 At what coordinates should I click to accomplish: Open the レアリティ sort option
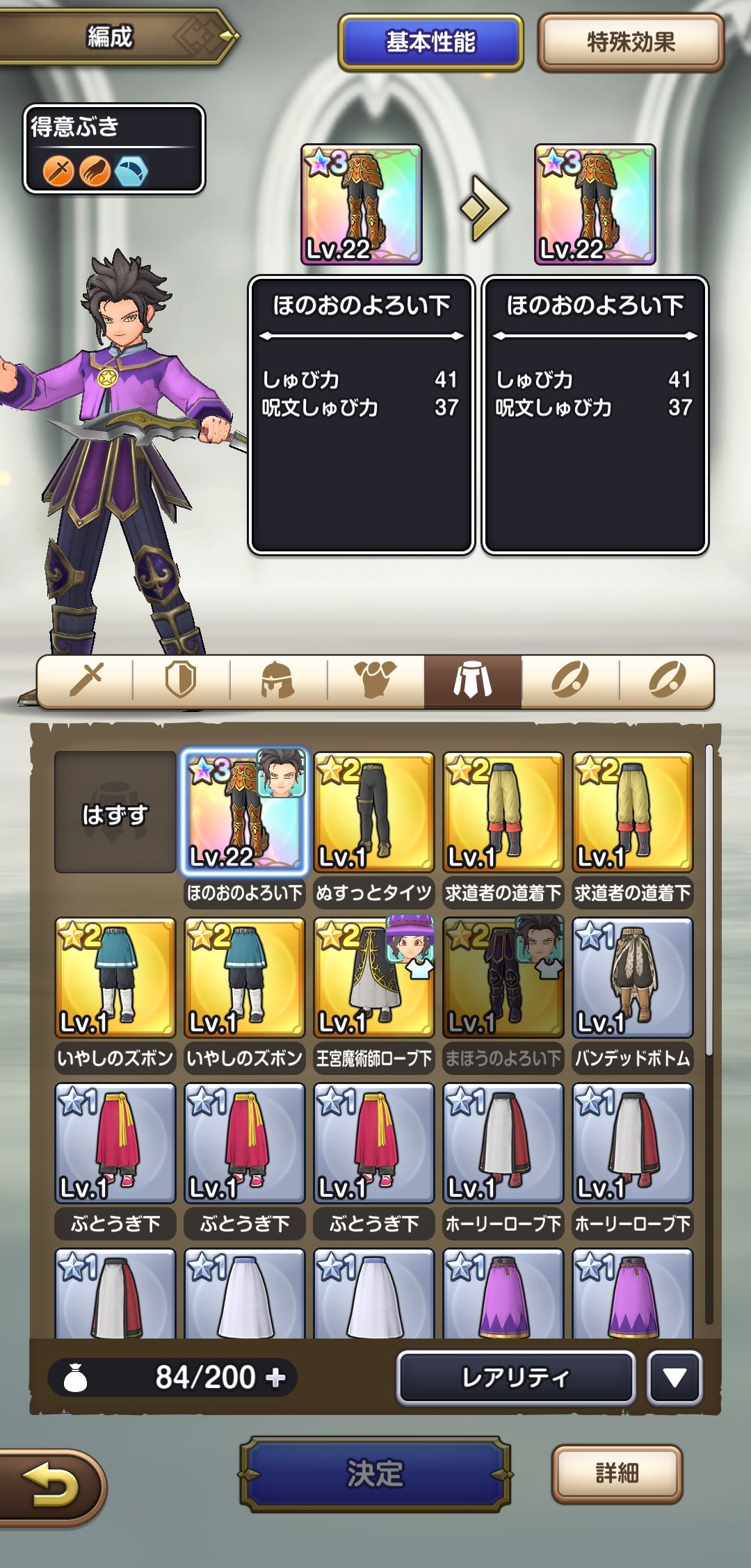pyautogui.click(x=515, y=1377)
